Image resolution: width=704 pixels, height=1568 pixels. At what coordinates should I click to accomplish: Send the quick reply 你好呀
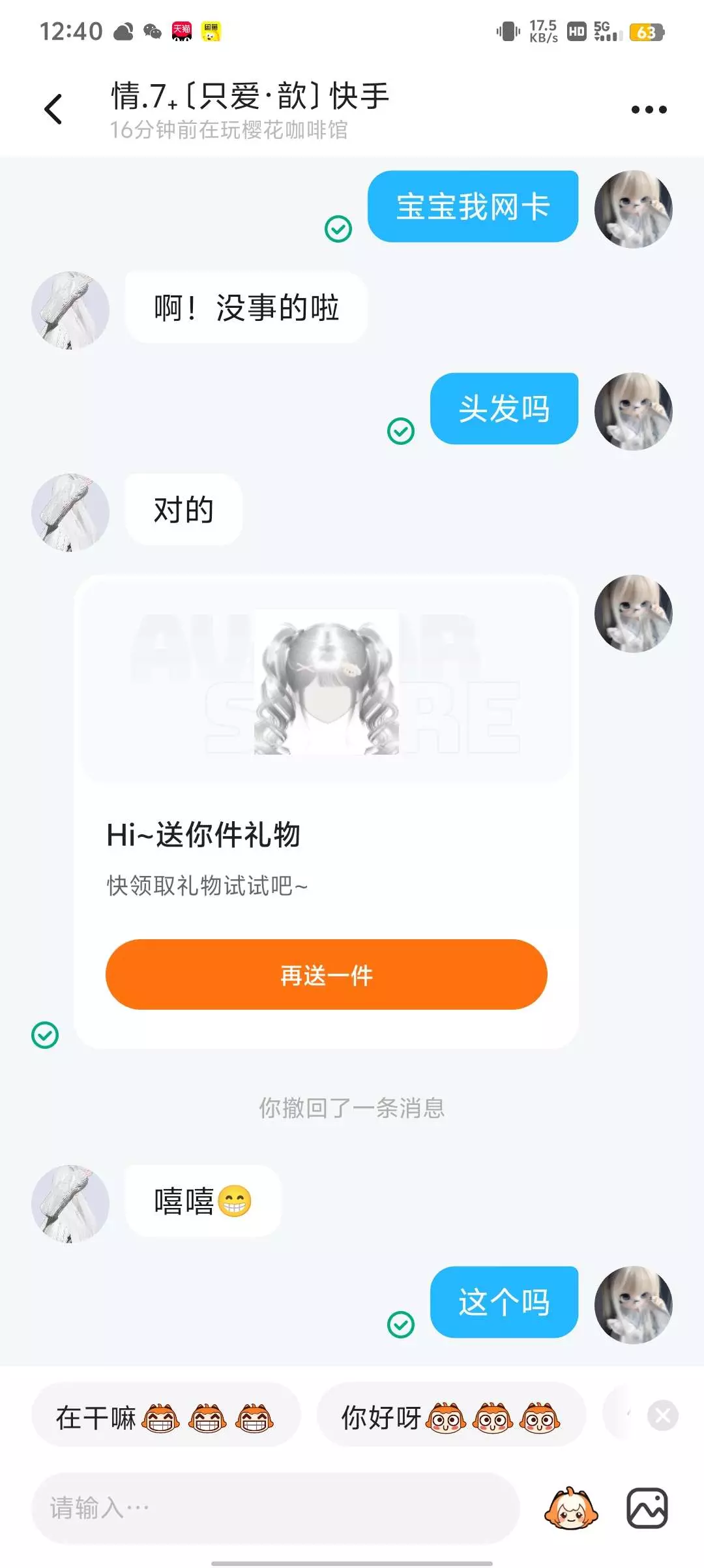[451, 1417]
